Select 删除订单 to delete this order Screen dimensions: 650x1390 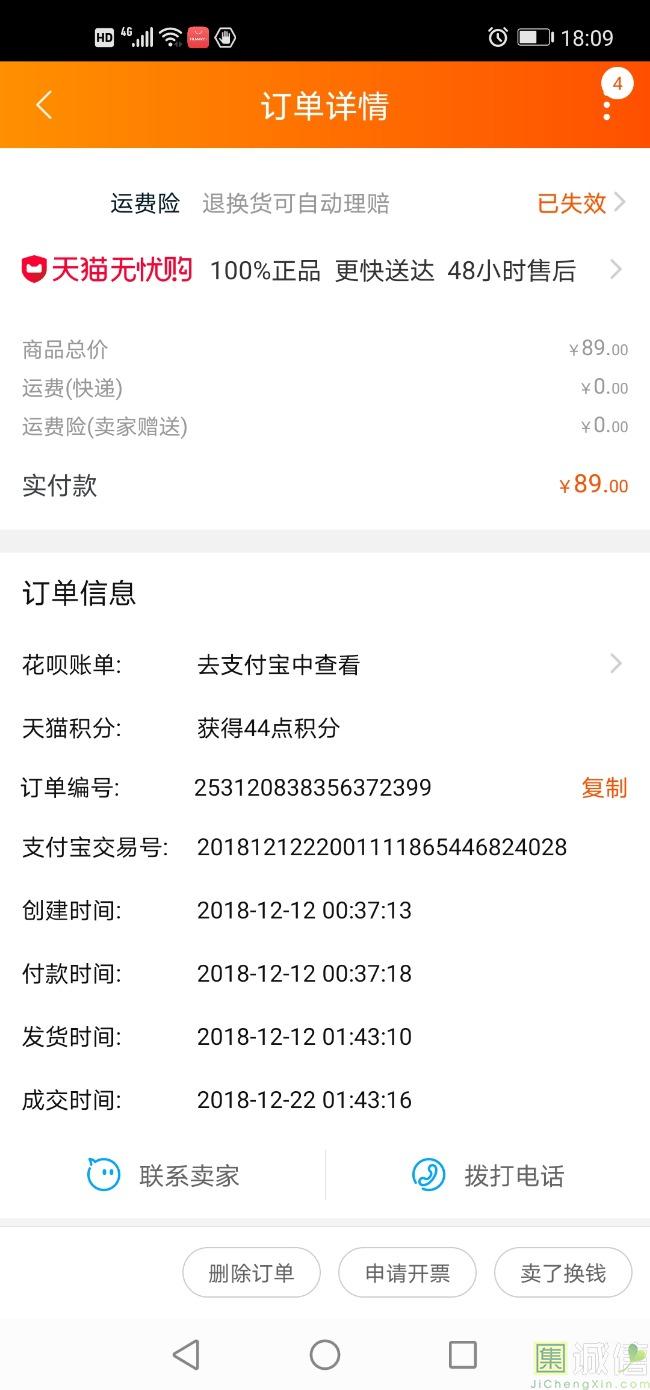(251, 1273)
